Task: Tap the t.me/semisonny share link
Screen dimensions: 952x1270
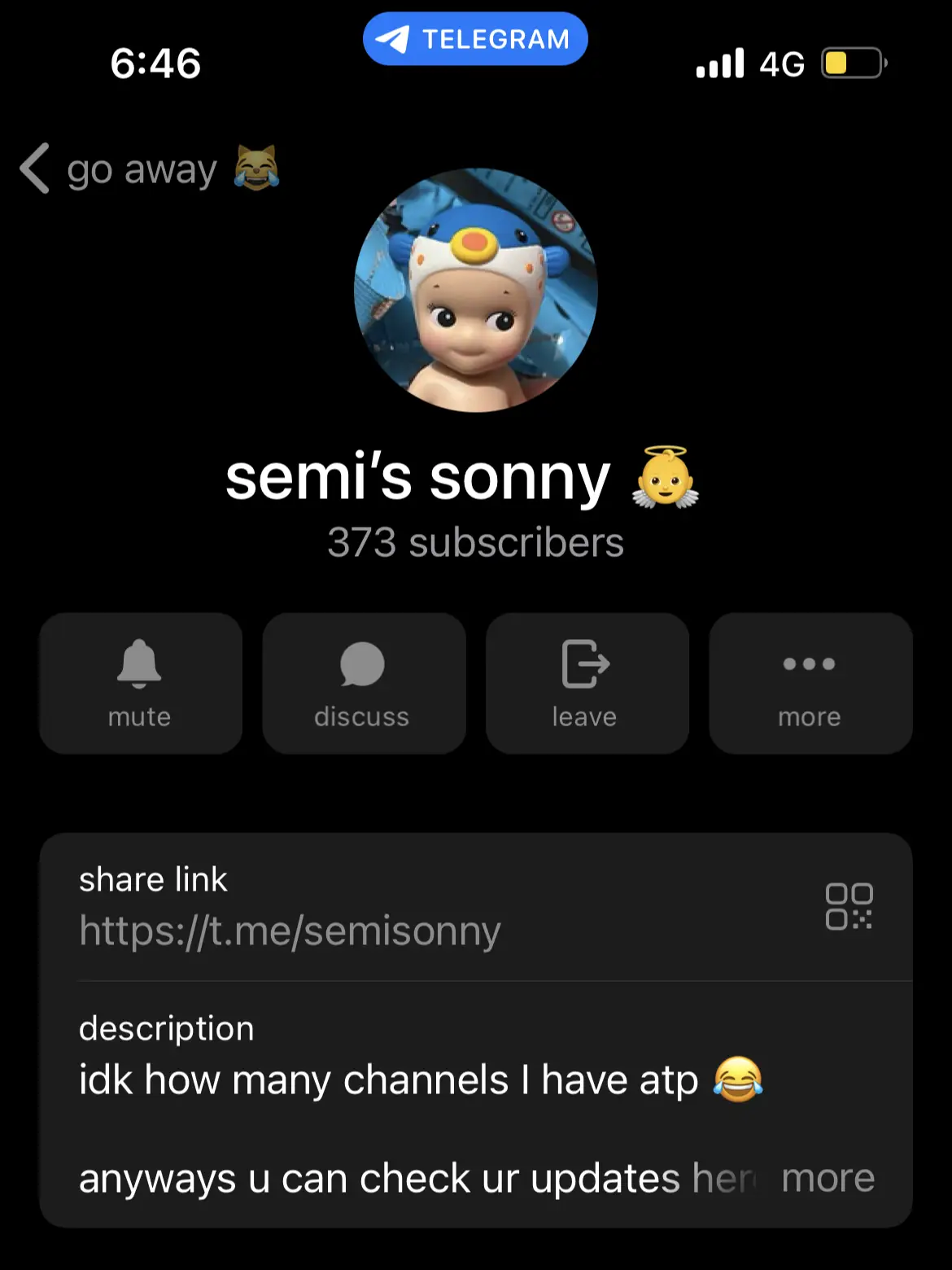Action: click(290, 931)
